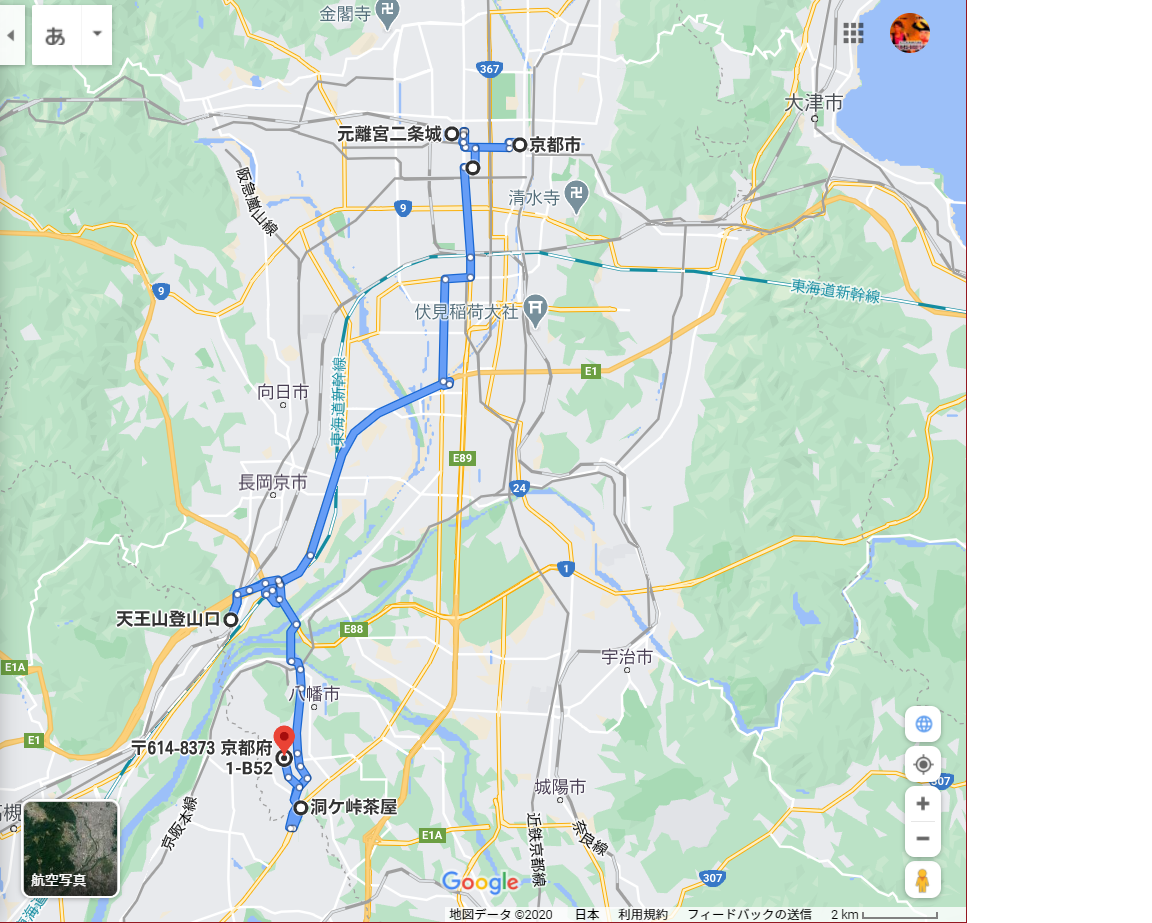Open the あ input method button
The height and width of the screenshot is (923, 1152).
coord(56,35)
